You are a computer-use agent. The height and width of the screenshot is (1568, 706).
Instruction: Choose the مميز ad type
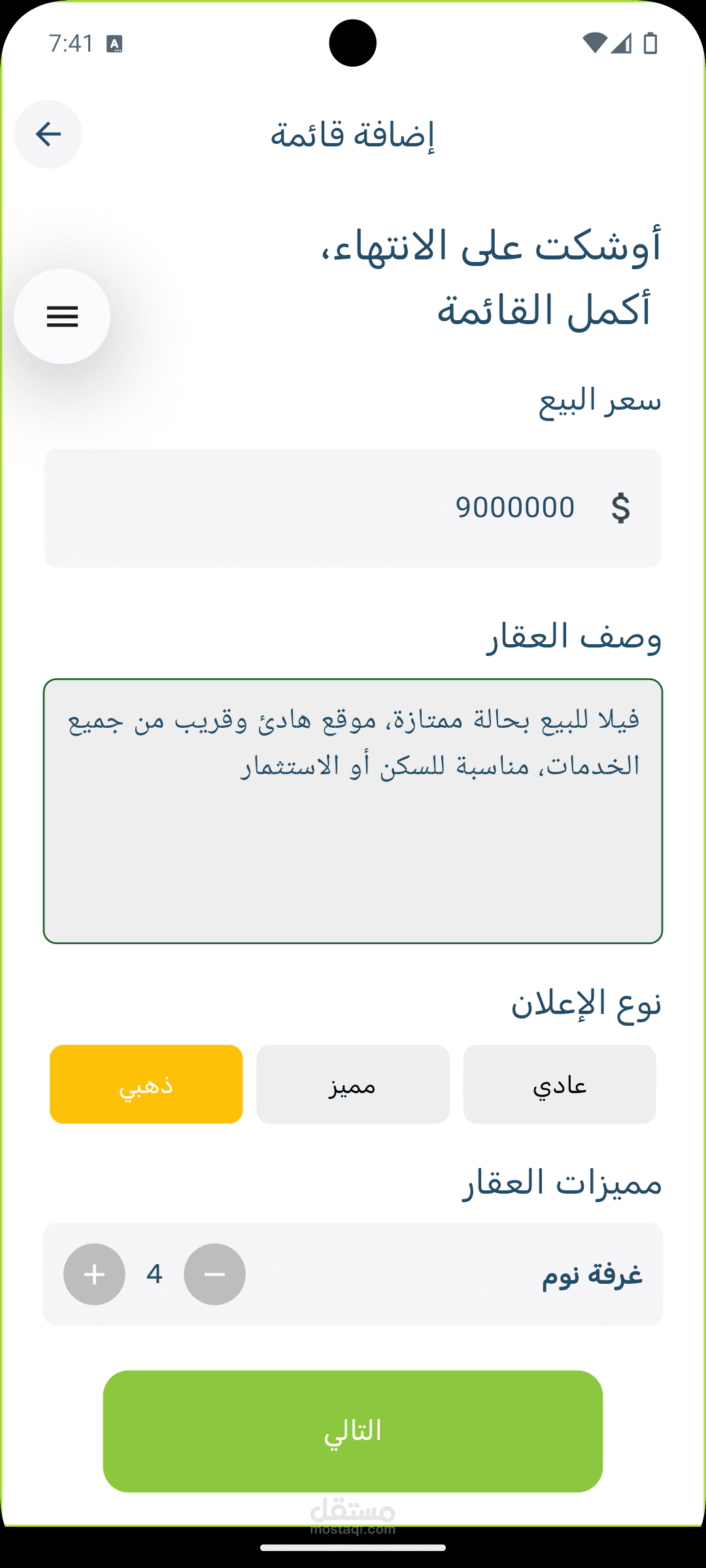point(353,1085)
